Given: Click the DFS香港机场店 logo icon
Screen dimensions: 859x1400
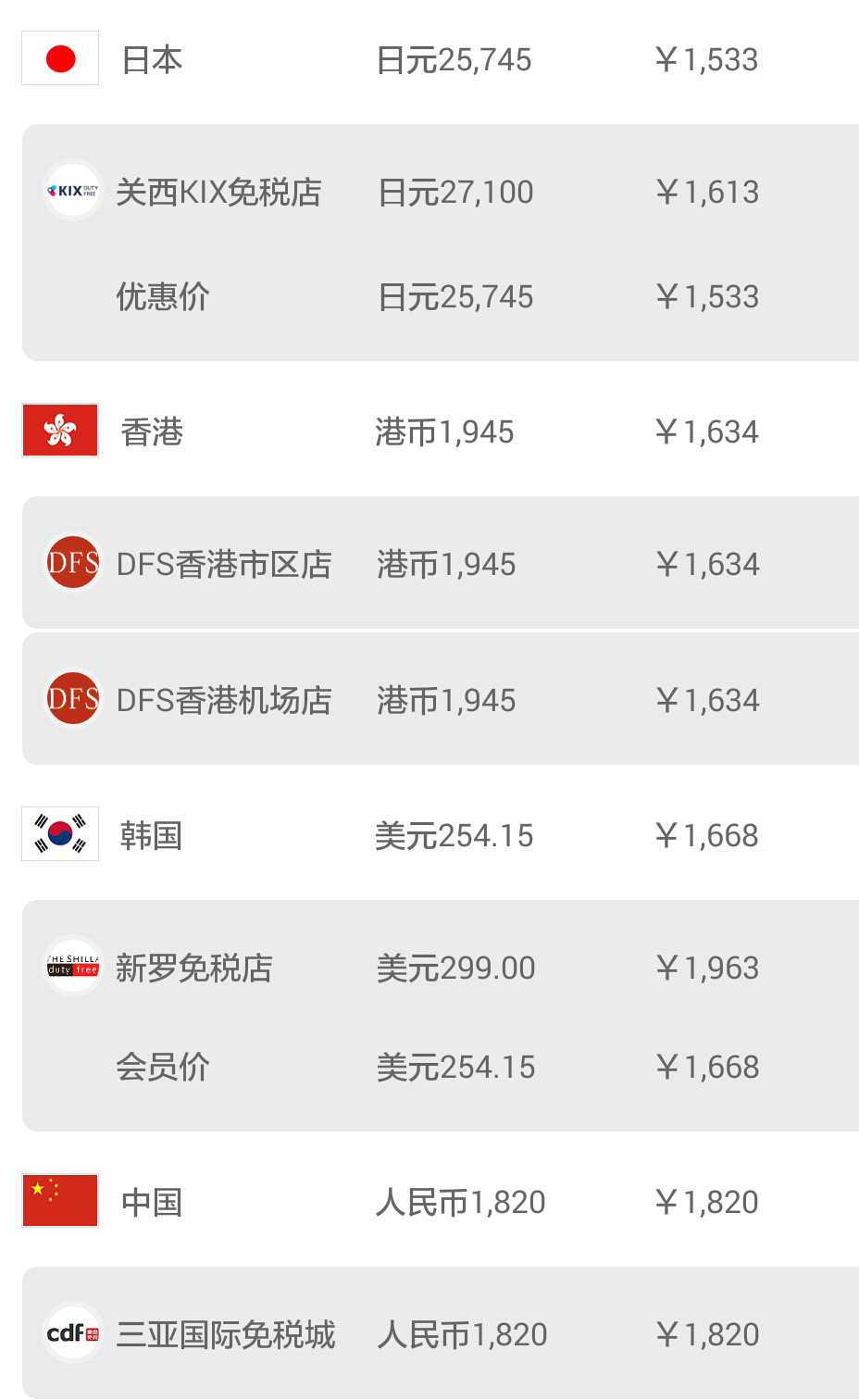Looking at the screenshot, I should click(72, 698).
